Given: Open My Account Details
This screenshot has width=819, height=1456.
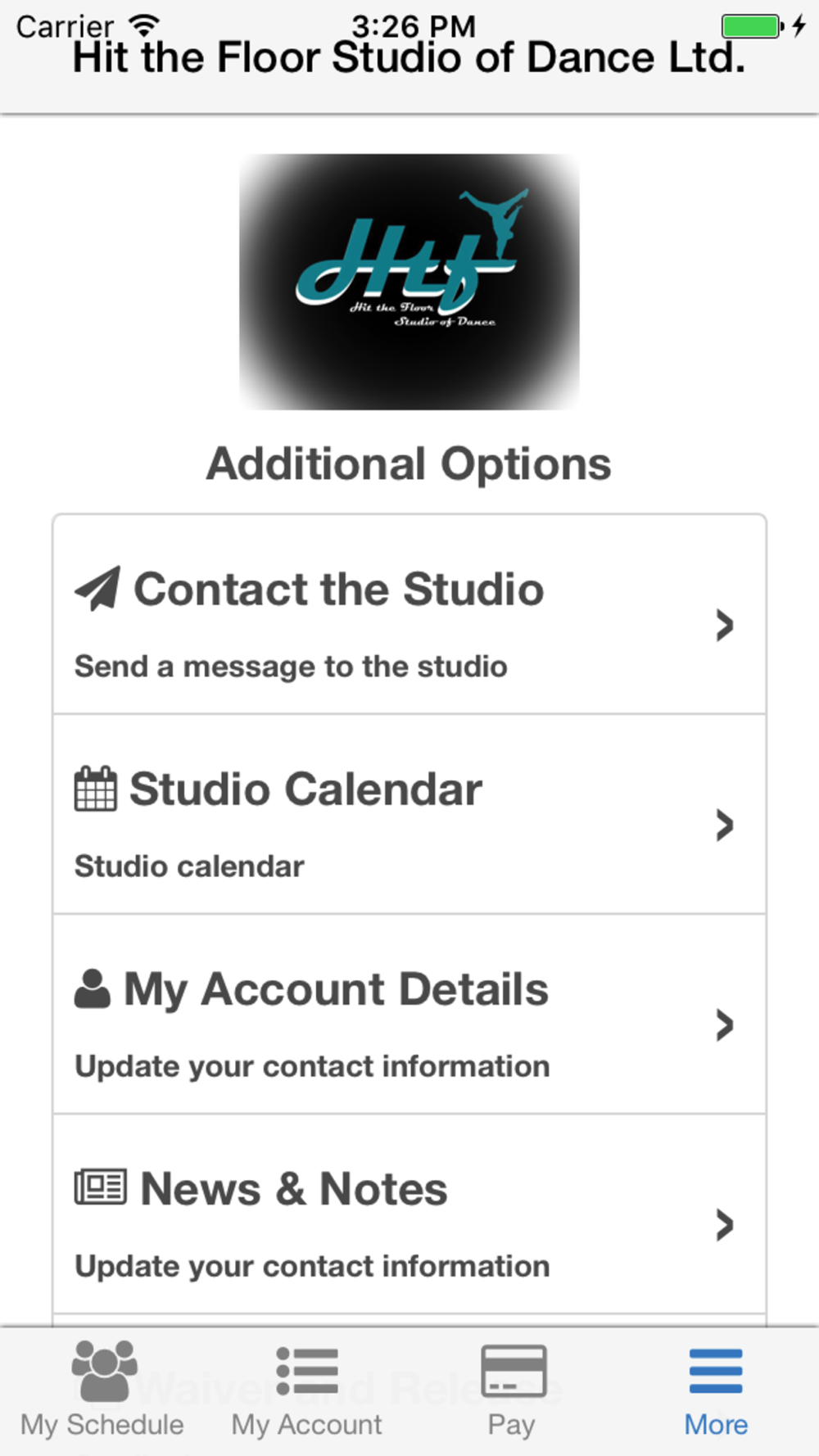Looking at the screenshot, I should (x=409, y=1015).
